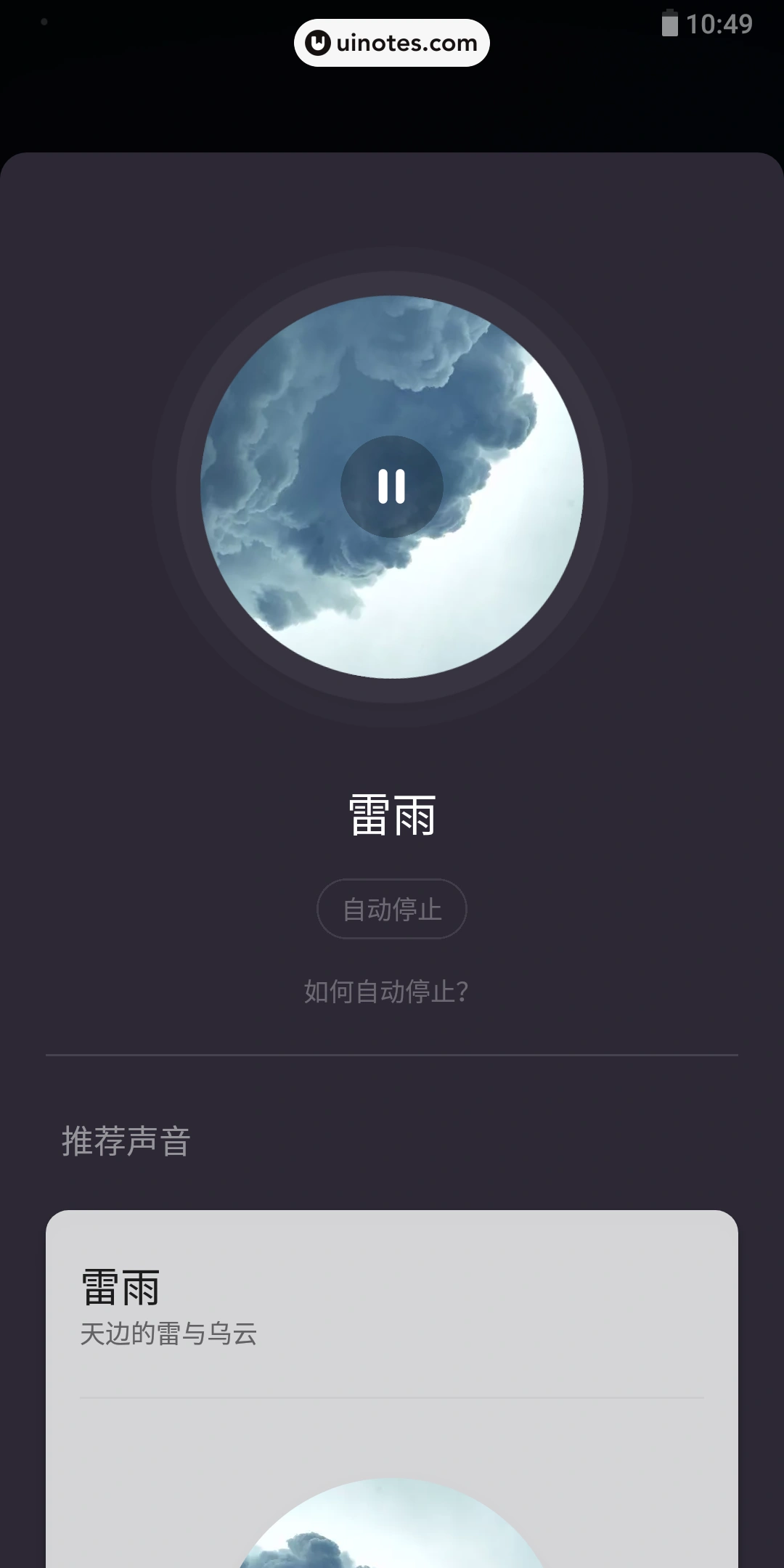This screenshot has height=1568, width=784.
Task: Tap the uinotes.com logo icon
Action: [x=317, y=42]
